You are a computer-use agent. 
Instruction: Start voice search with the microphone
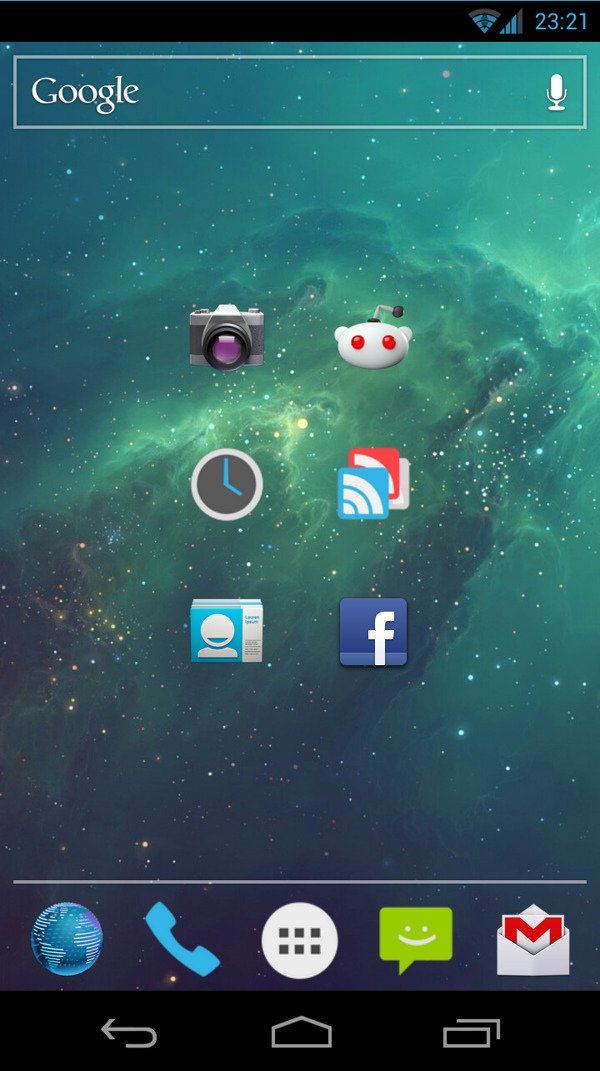[x=556, y=93]
